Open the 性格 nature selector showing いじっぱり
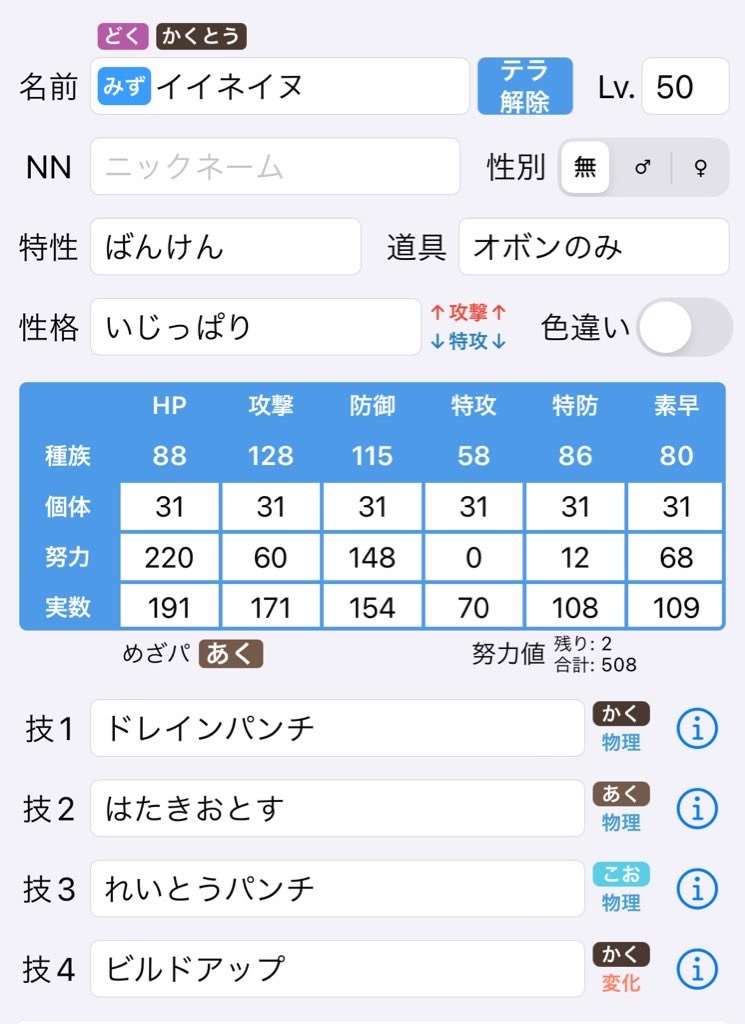The height and width of the screenshot is (1024, 745). click(x=255, y=327)
